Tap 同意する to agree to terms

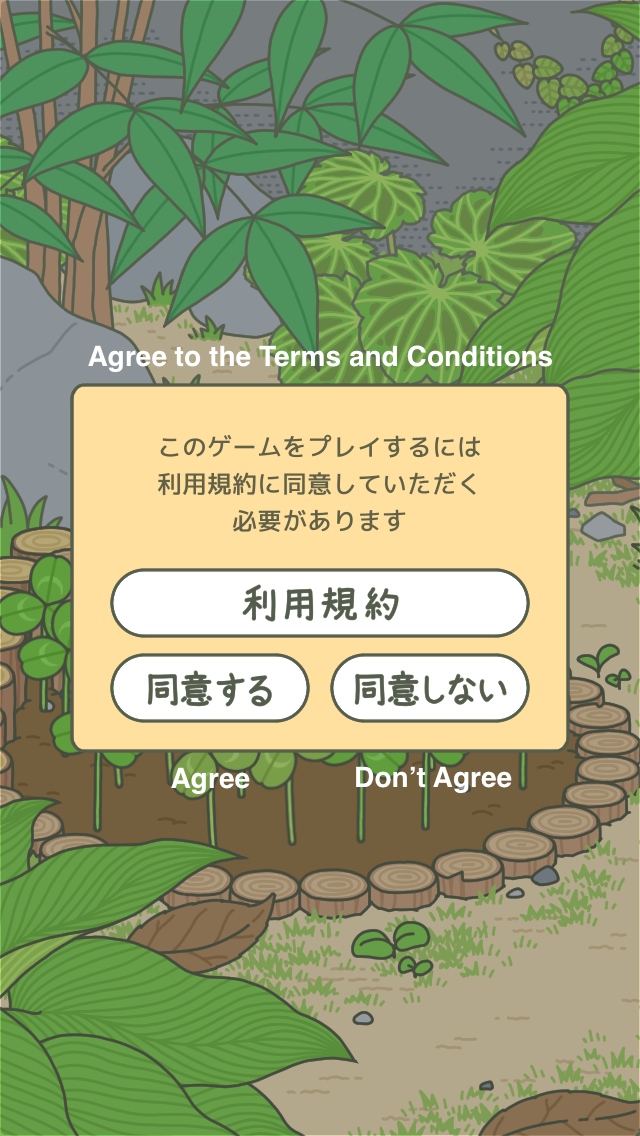pos(209,688)
